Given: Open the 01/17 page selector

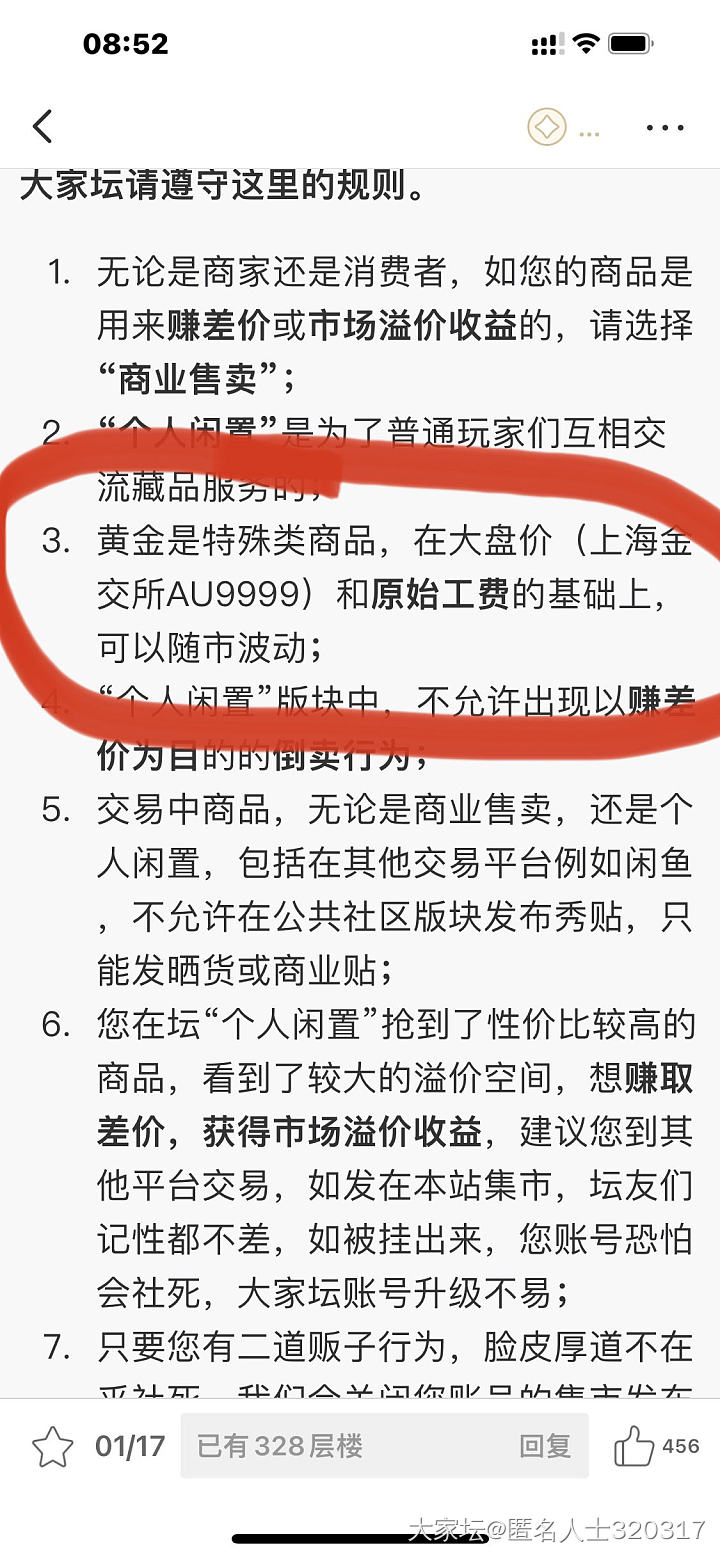Looking at the screenshot, I should [x=130, y=1446].
